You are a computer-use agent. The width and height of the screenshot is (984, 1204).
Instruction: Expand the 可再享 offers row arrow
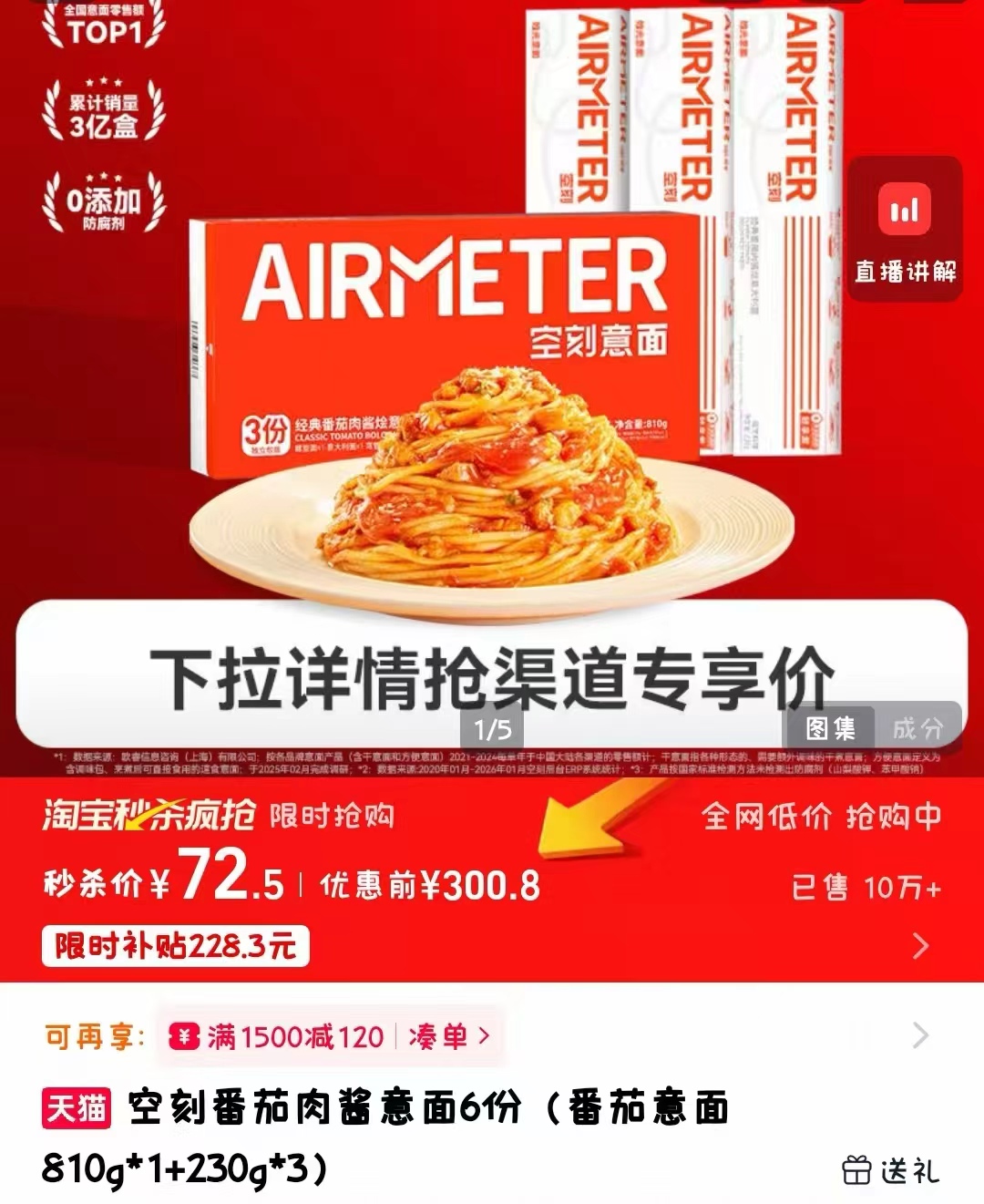click(x=921, y=1035)
